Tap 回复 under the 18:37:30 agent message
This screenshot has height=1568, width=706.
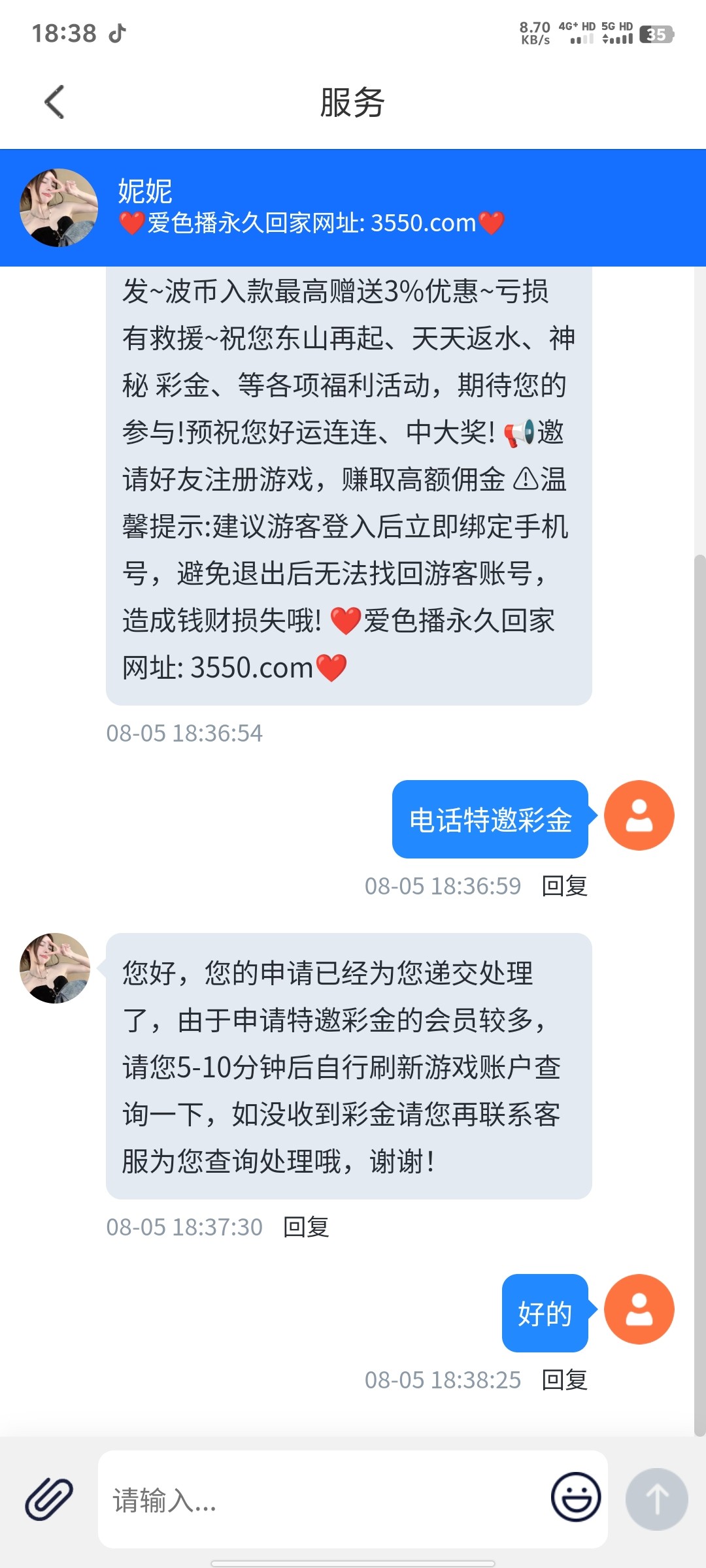point(306,1228)
